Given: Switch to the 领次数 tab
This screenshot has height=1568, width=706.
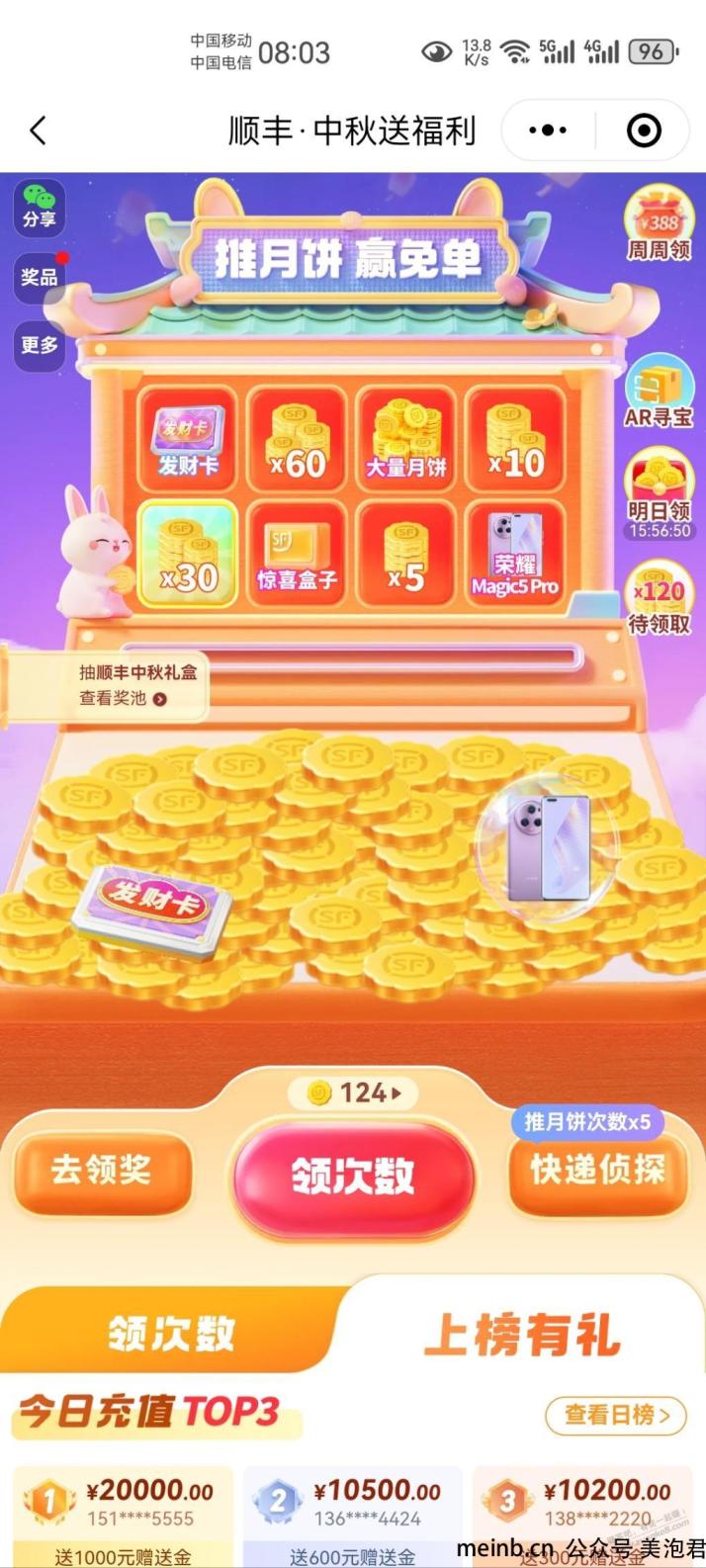Looking at the screenshot, I should (171, 1334).
